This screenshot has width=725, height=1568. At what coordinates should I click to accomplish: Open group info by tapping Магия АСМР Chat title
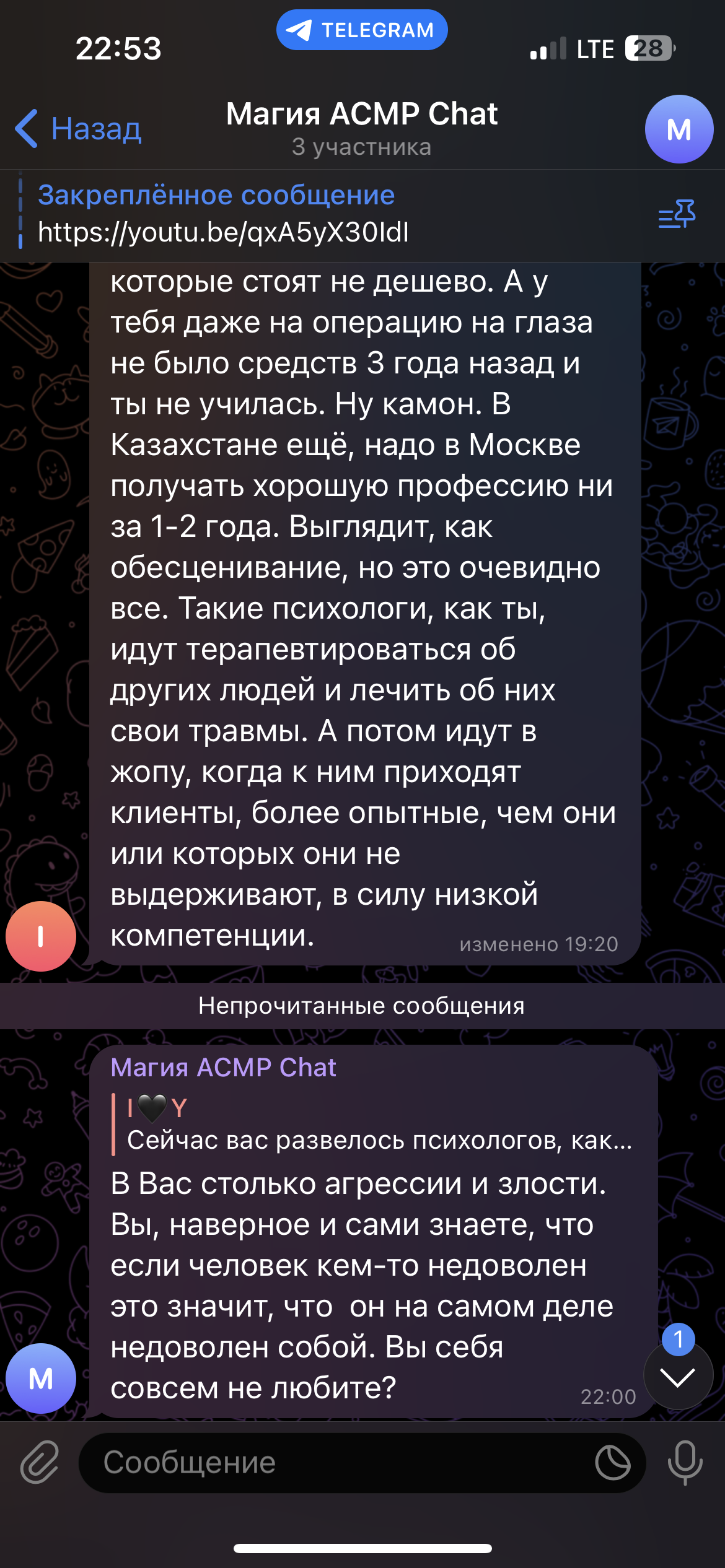[x=362, y=128]
